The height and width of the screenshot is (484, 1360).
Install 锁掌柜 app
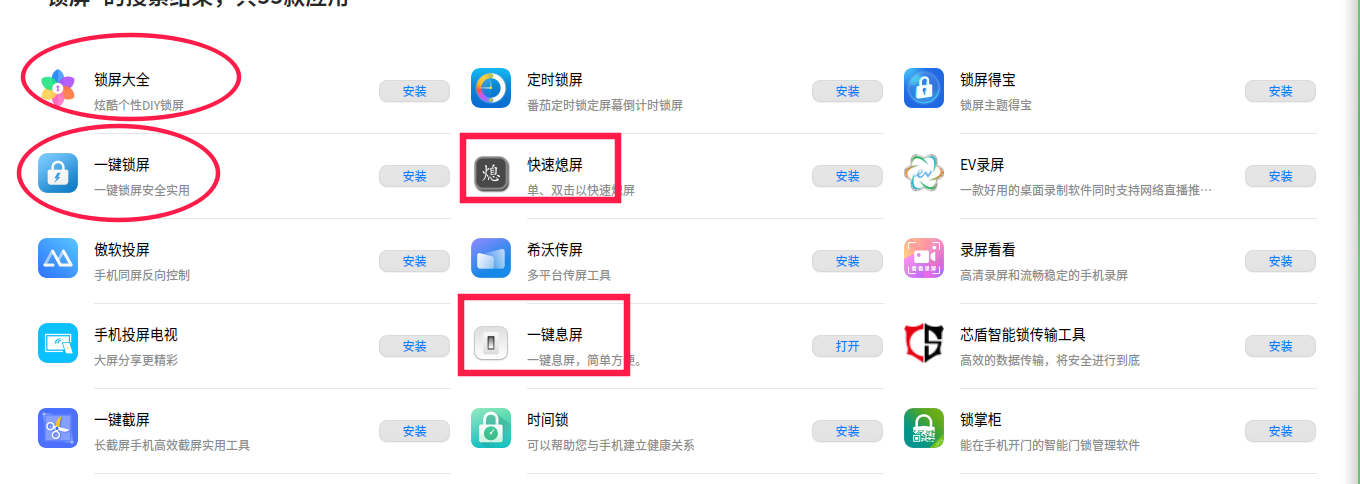(1280, 431)
